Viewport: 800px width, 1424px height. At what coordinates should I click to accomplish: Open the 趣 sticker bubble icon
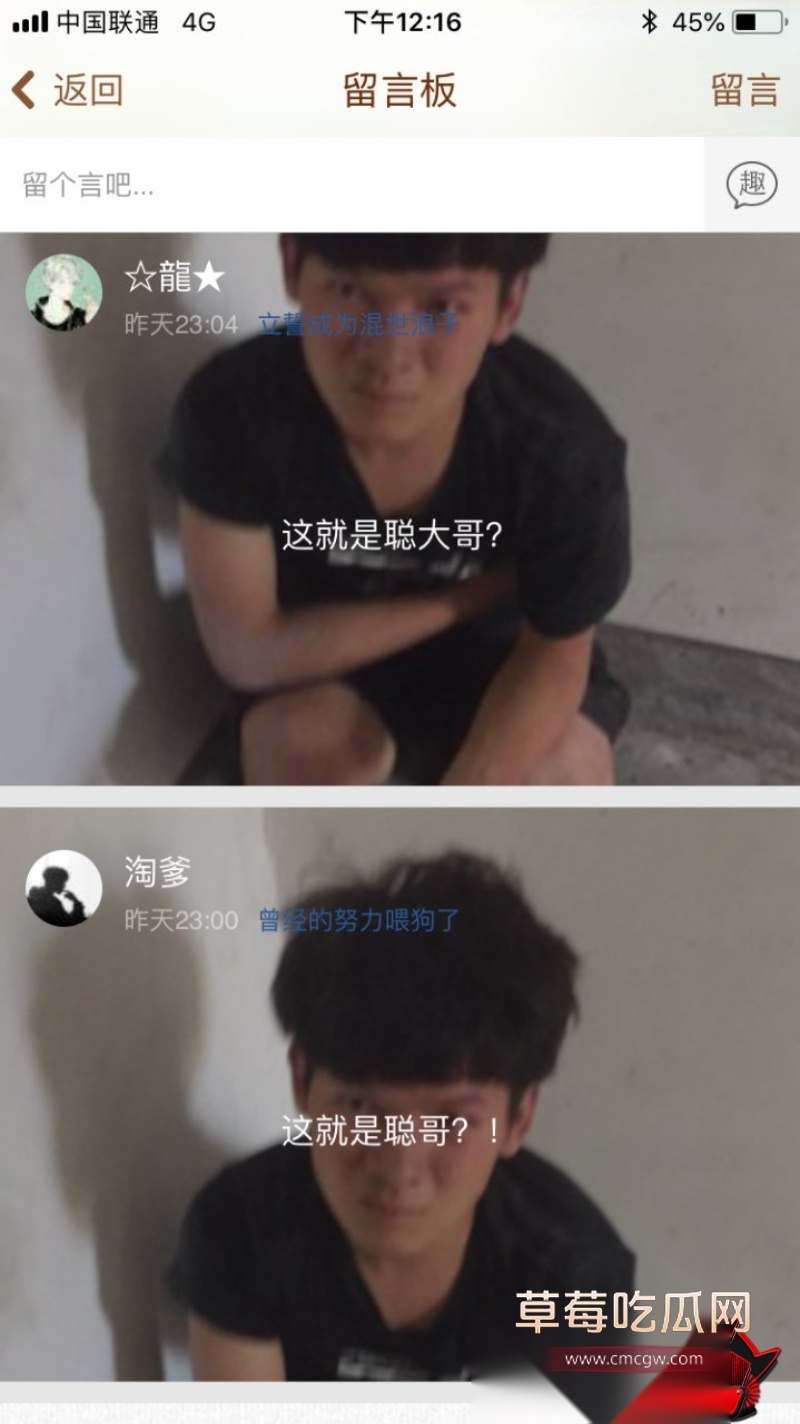click(752, 185)
